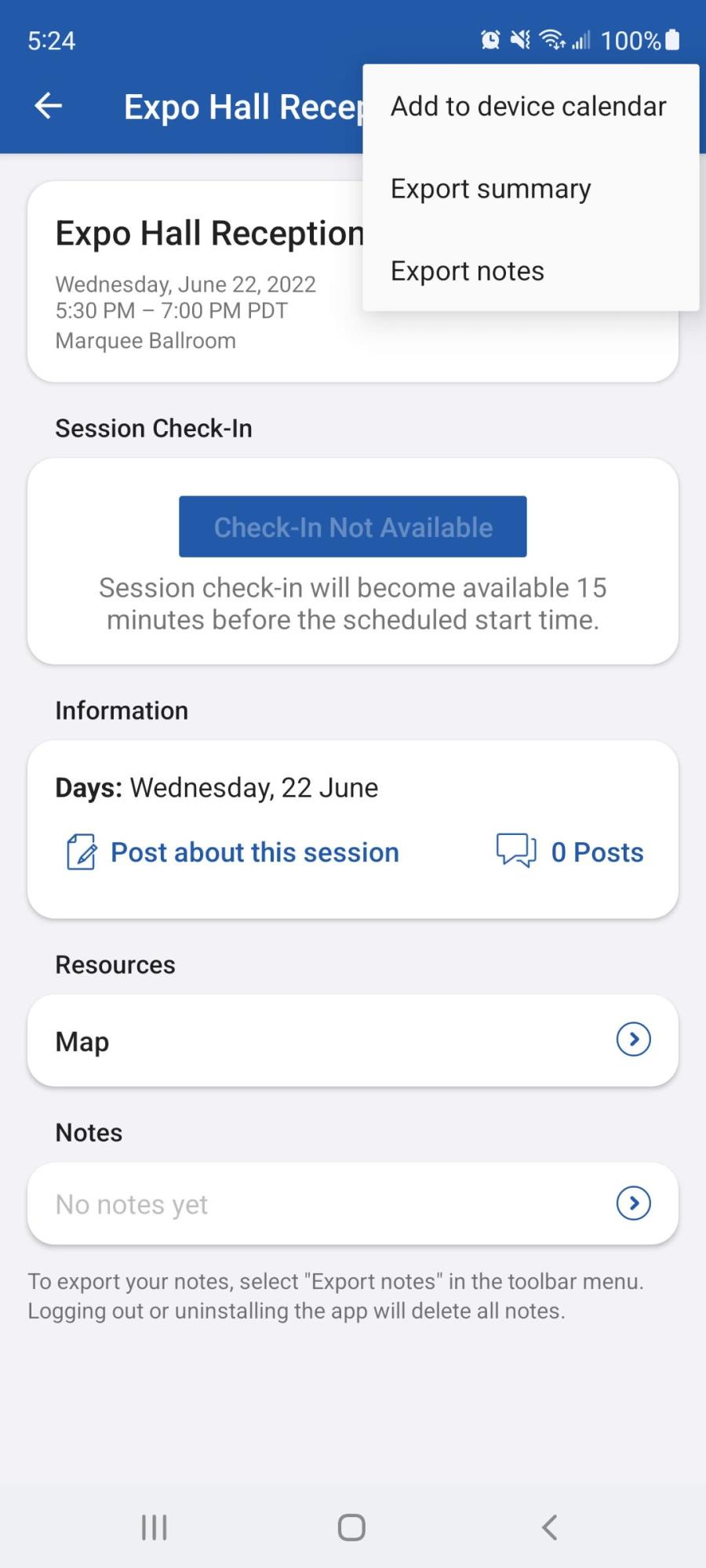The image size is (706, 1568).
Task: Open the notes row
Action: (x=353, y=1203)
